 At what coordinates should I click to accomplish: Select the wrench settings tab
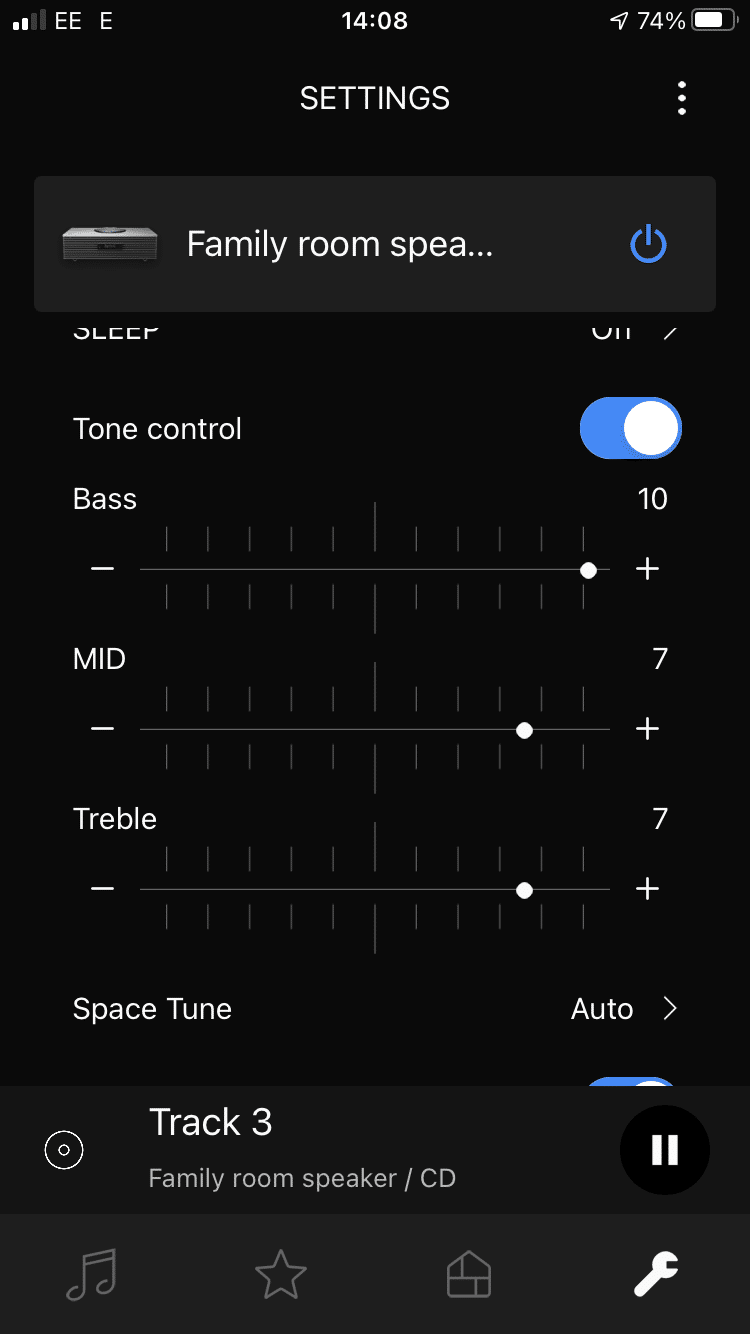tap(656, 1274)
